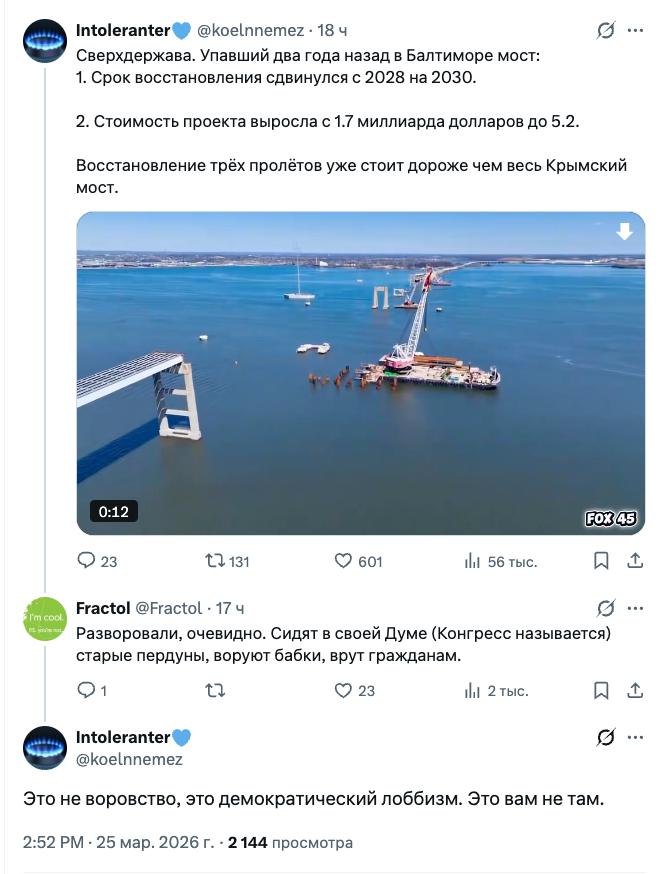This screenshot has width=663, height=874.
Task: Open overflow menu on the last Intoleranter post
Action: (635, 738)
